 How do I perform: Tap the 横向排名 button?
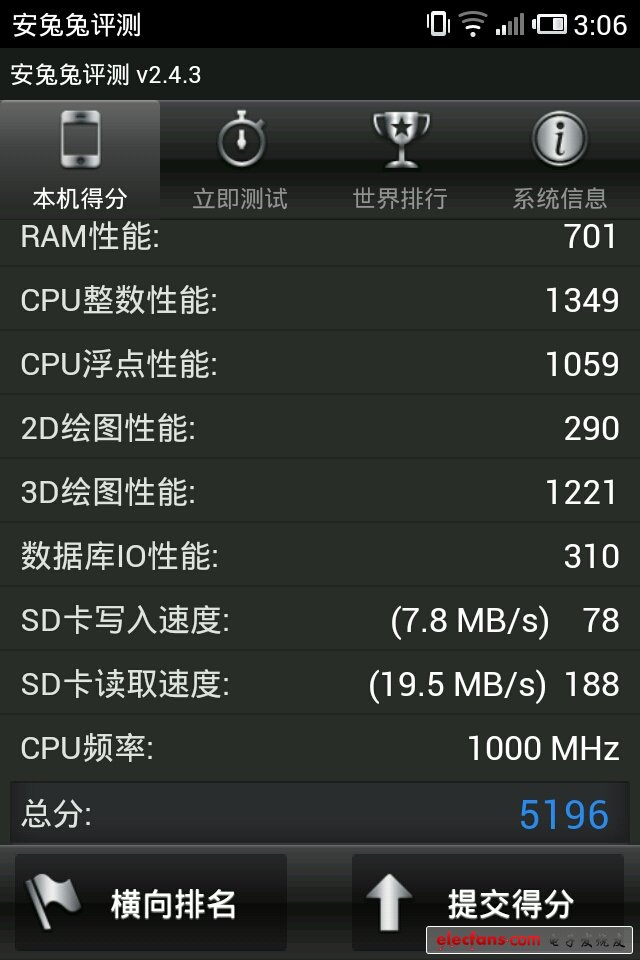point(150,902)
